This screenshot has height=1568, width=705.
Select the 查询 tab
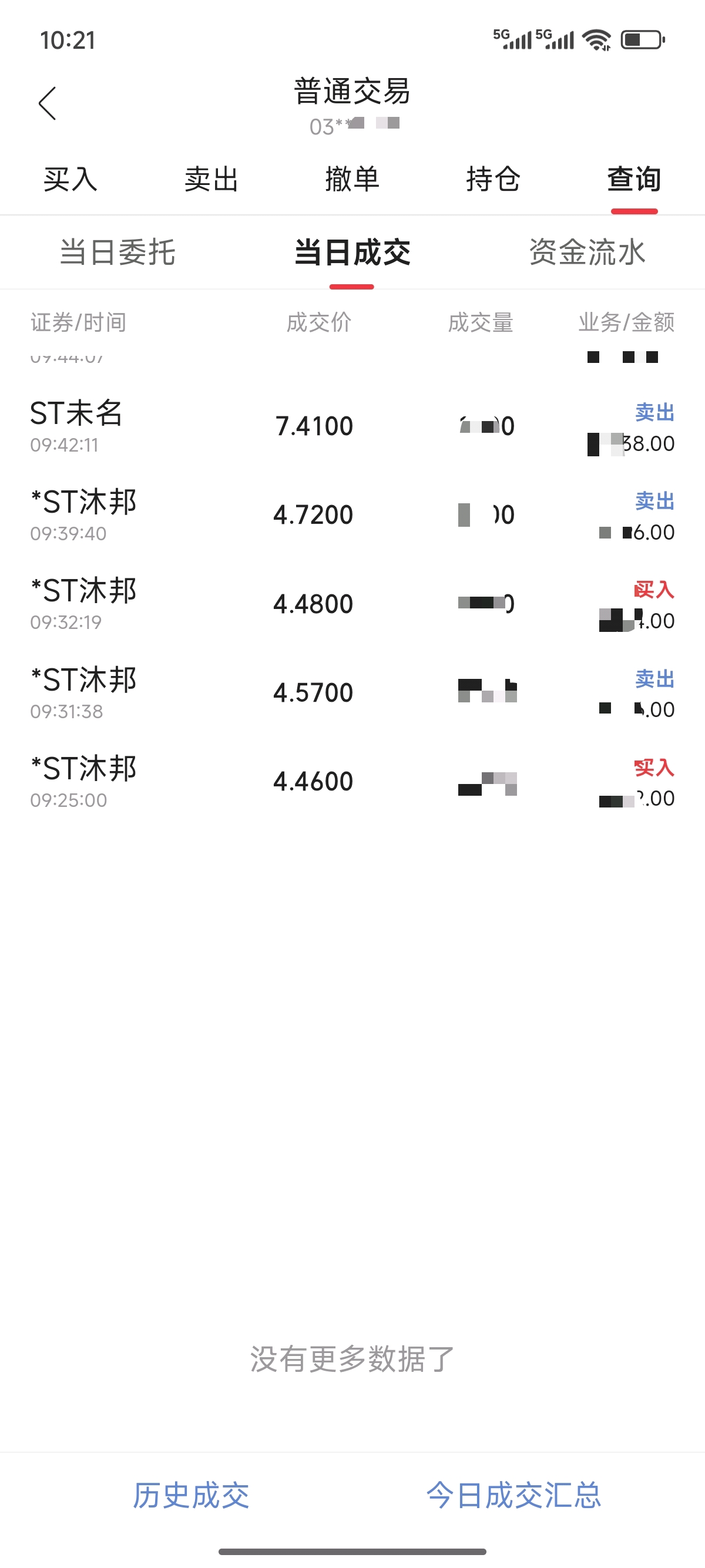634,180
